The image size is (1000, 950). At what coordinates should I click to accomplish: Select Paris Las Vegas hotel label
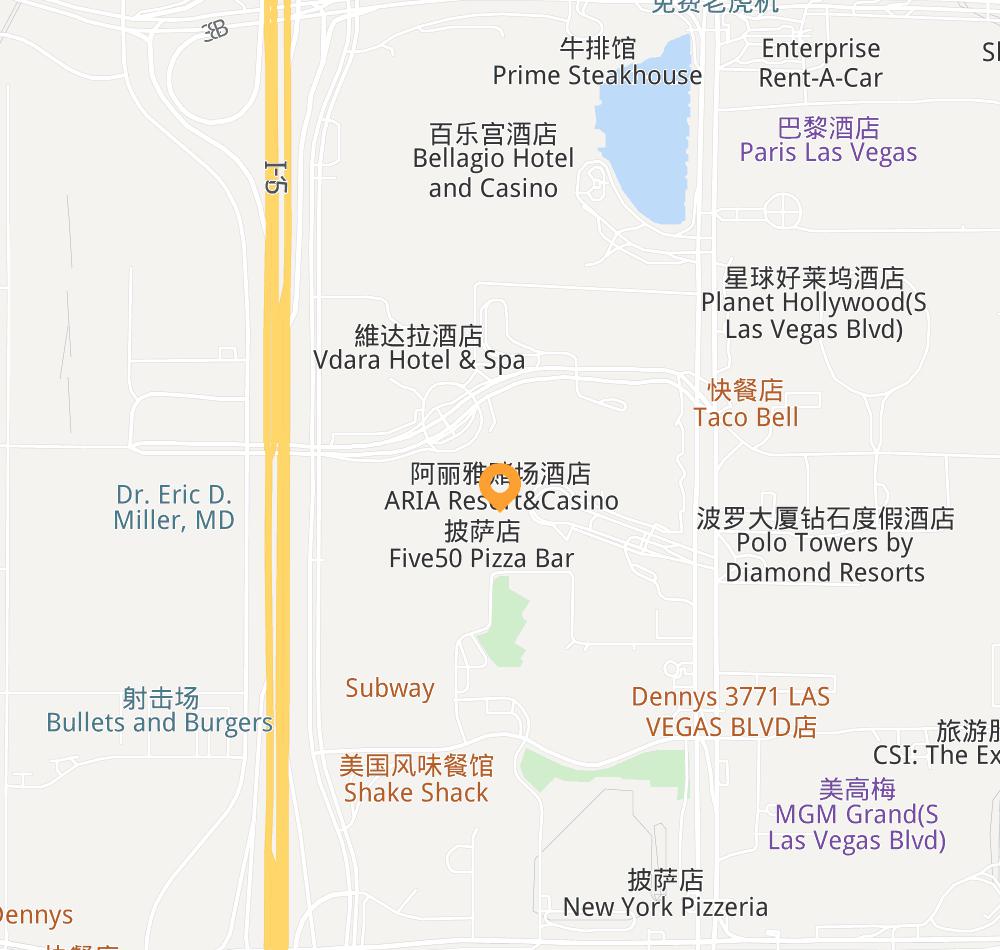point(828,141)
